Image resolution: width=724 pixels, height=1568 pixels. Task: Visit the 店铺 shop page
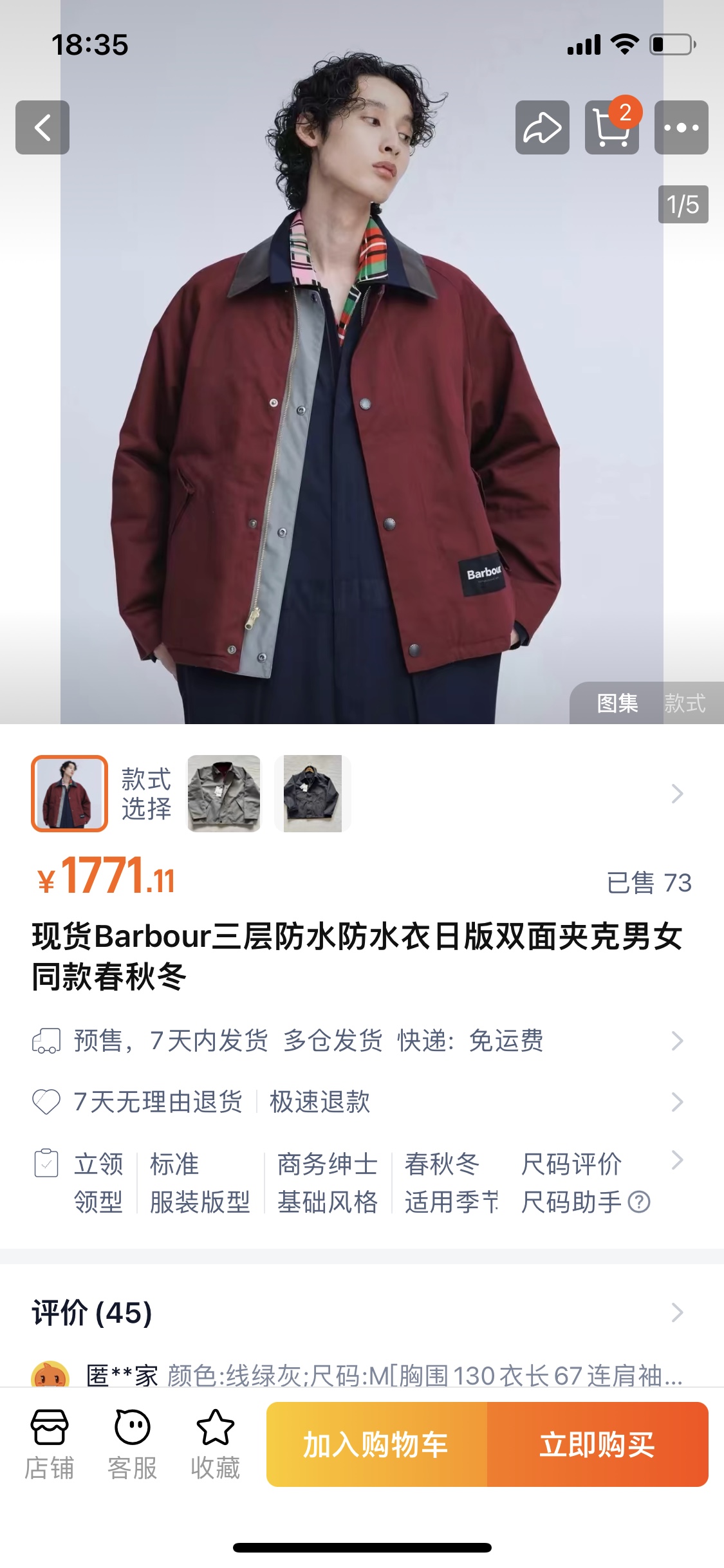(50, 1444)
